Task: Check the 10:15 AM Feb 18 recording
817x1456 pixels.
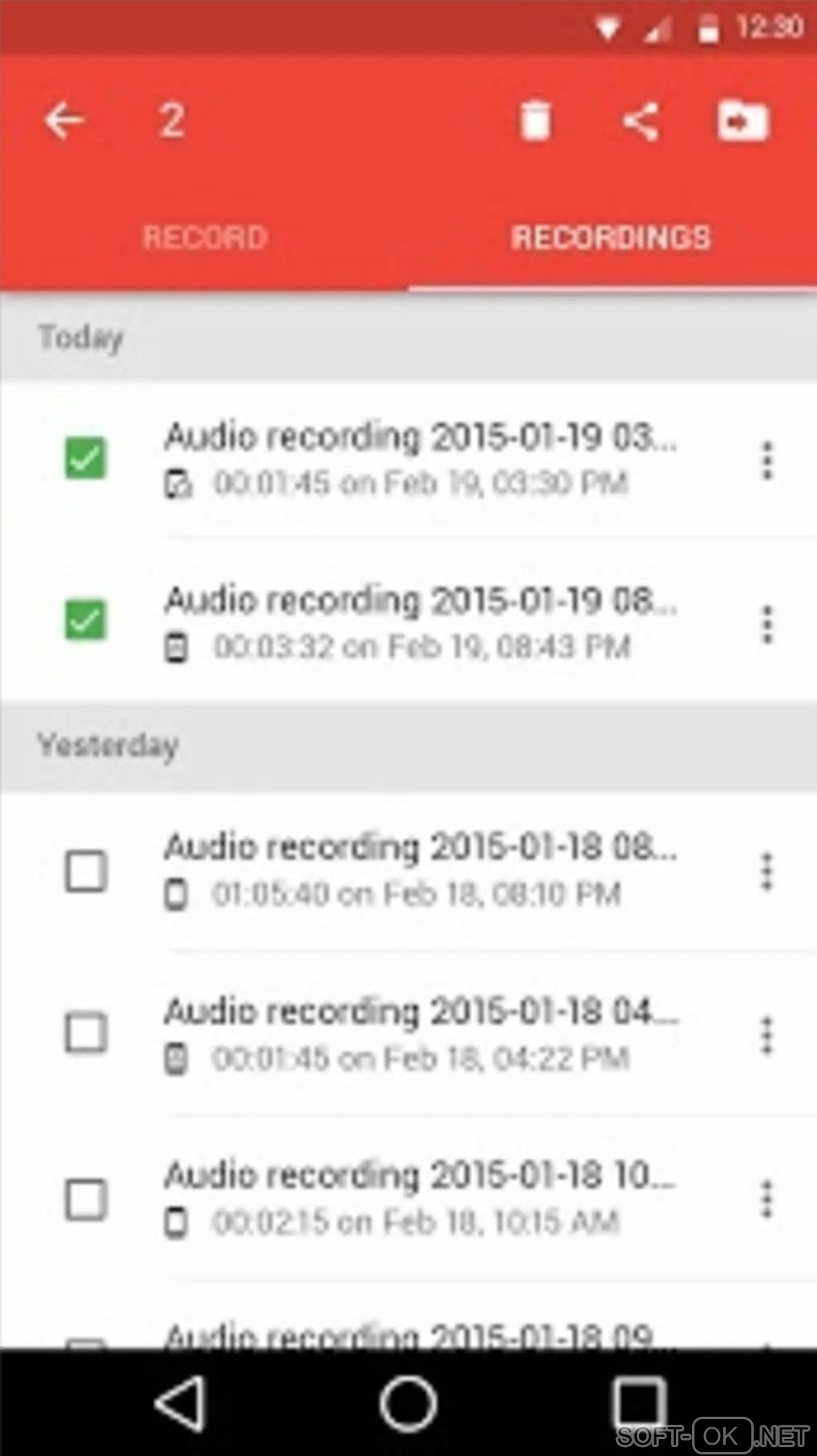Action: click(x=86, y=1199)
